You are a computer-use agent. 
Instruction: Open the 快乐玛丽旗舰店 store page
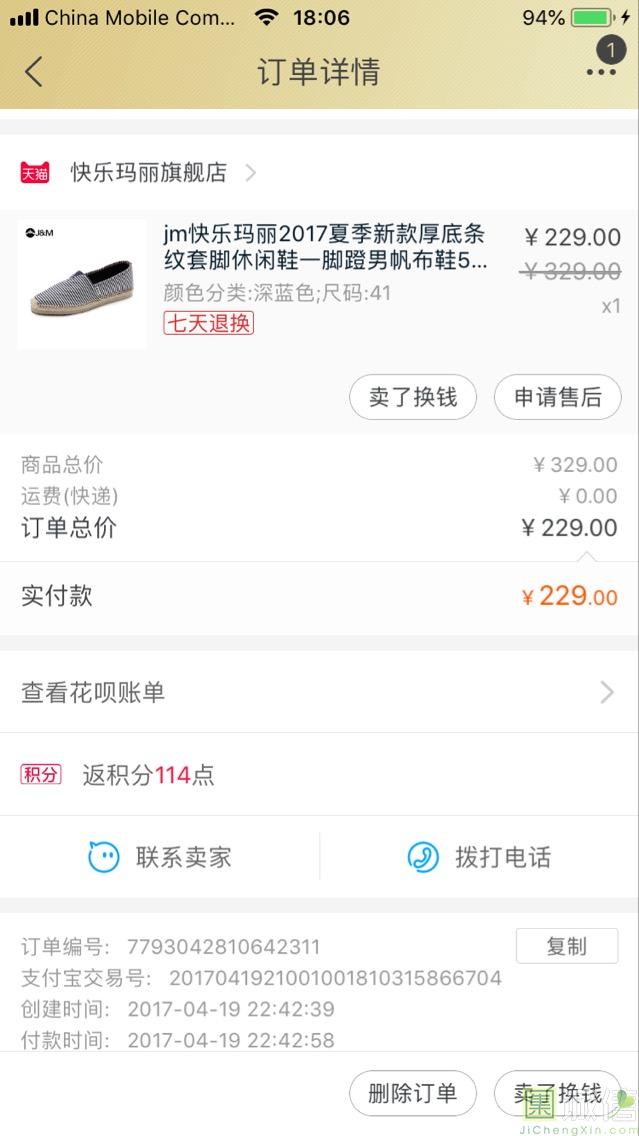click(x=148, y=172)
